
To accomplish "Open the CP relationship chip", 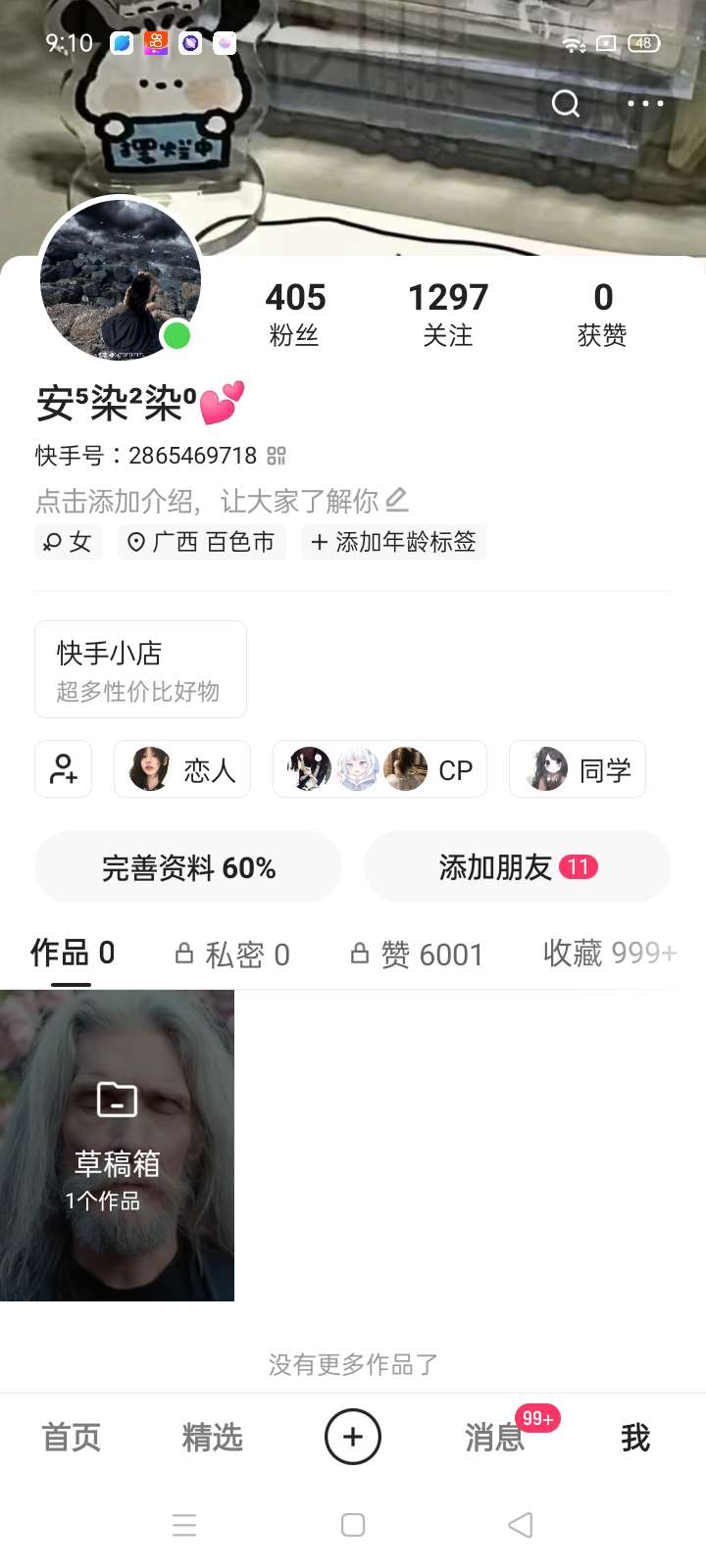I will pyautogui.click(x=379, y=769).
